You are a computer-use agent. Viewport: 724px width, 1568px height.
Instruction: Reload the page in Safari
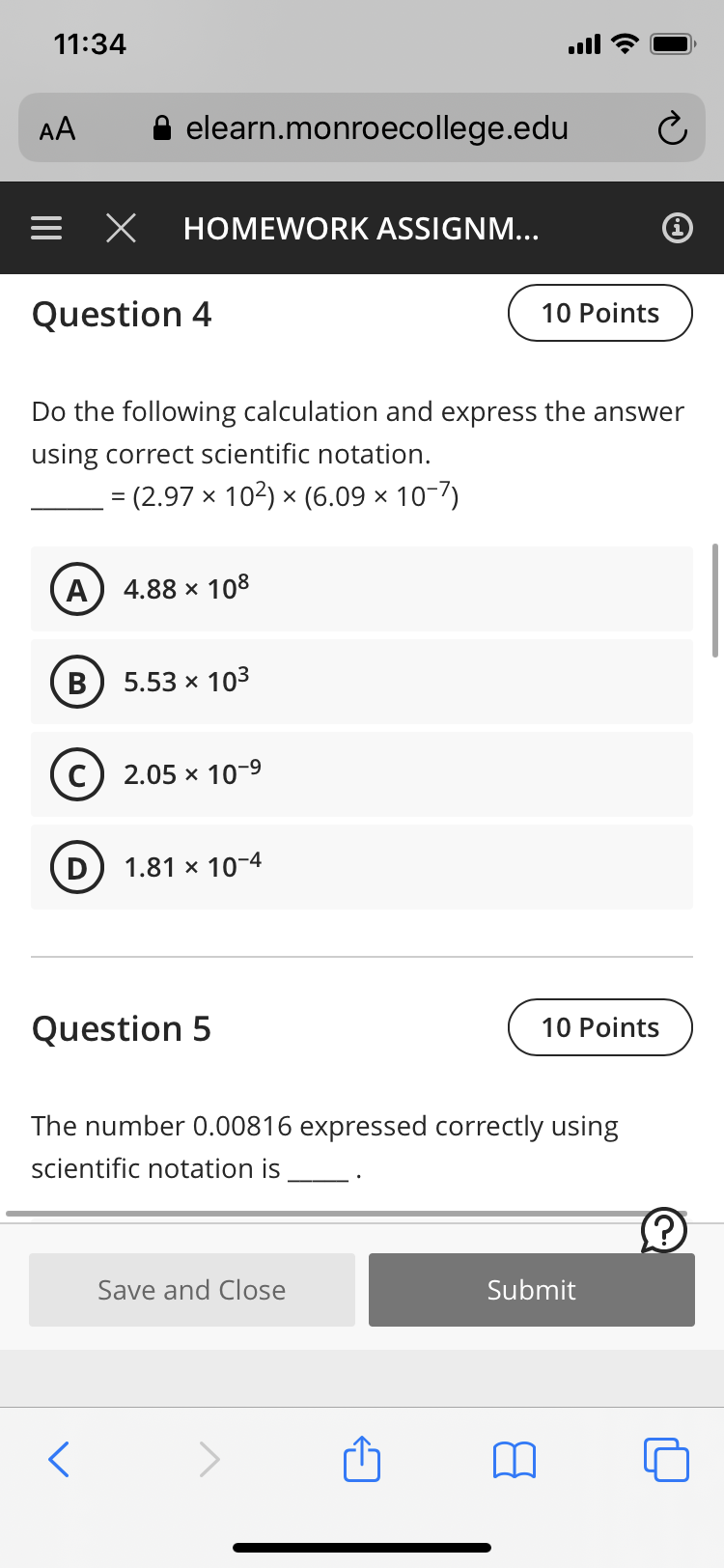pyautogui.click(x=672, y=128)
